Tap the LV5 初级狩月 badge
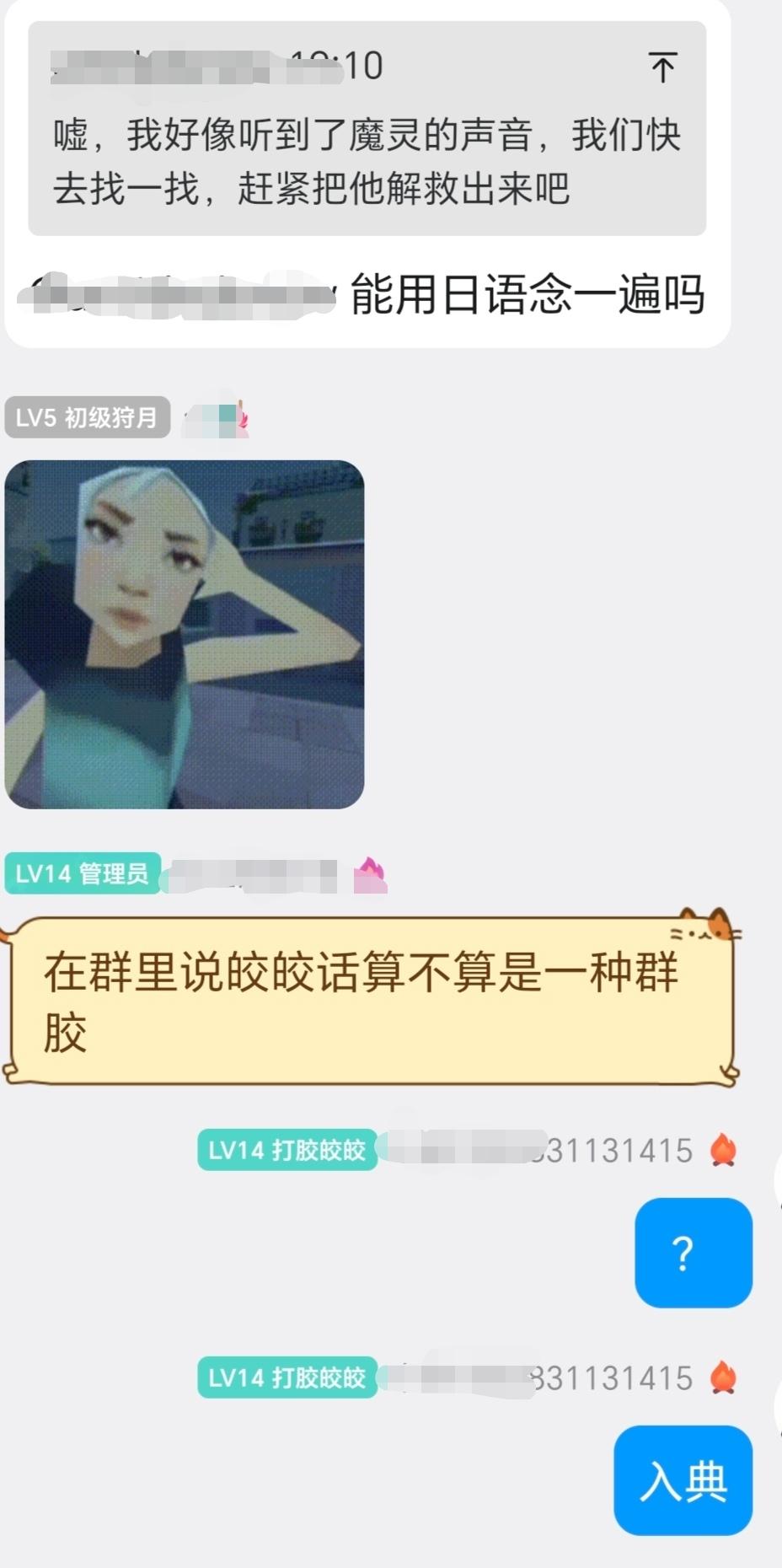This screenshot has height=1568, width=782. click(x=87, y=417)
